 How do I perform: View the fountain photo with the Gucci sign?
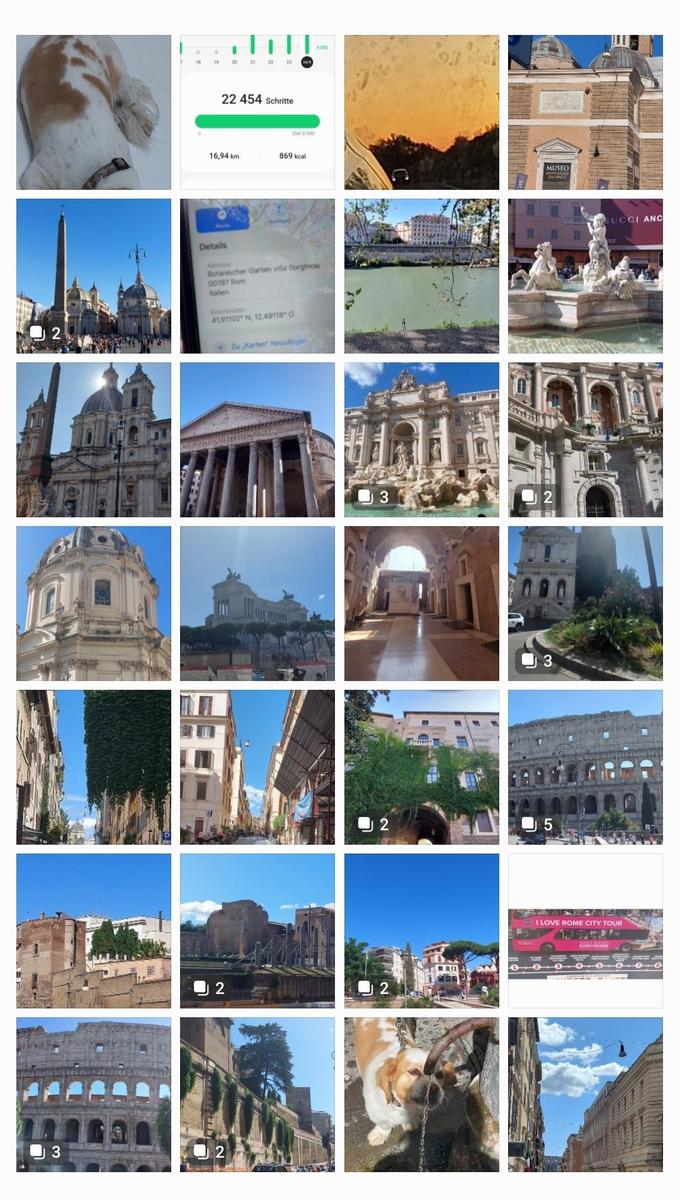[x=585, y=276]
